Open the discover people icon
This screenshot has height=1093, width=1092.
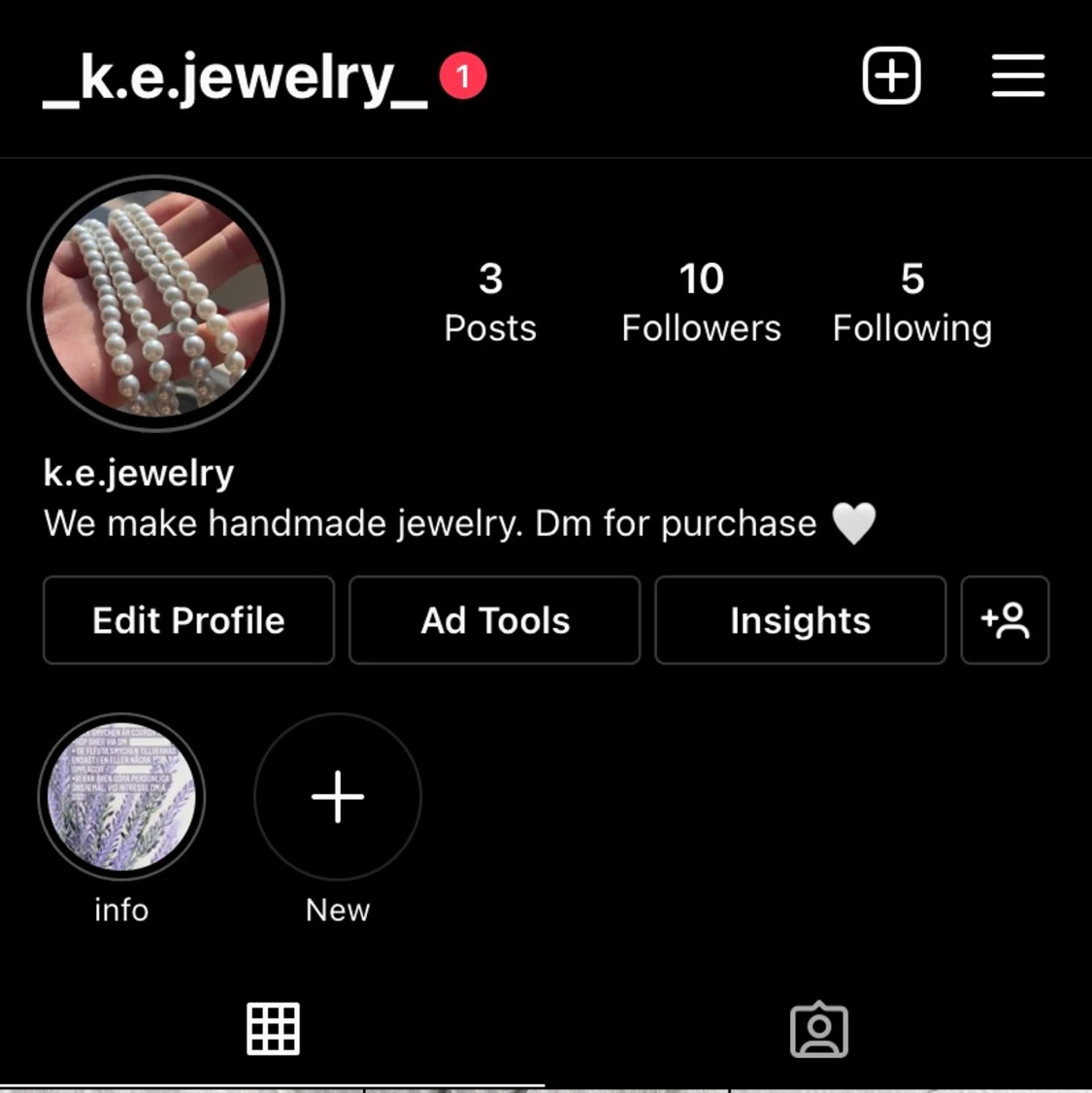[x=1005, y=620]
